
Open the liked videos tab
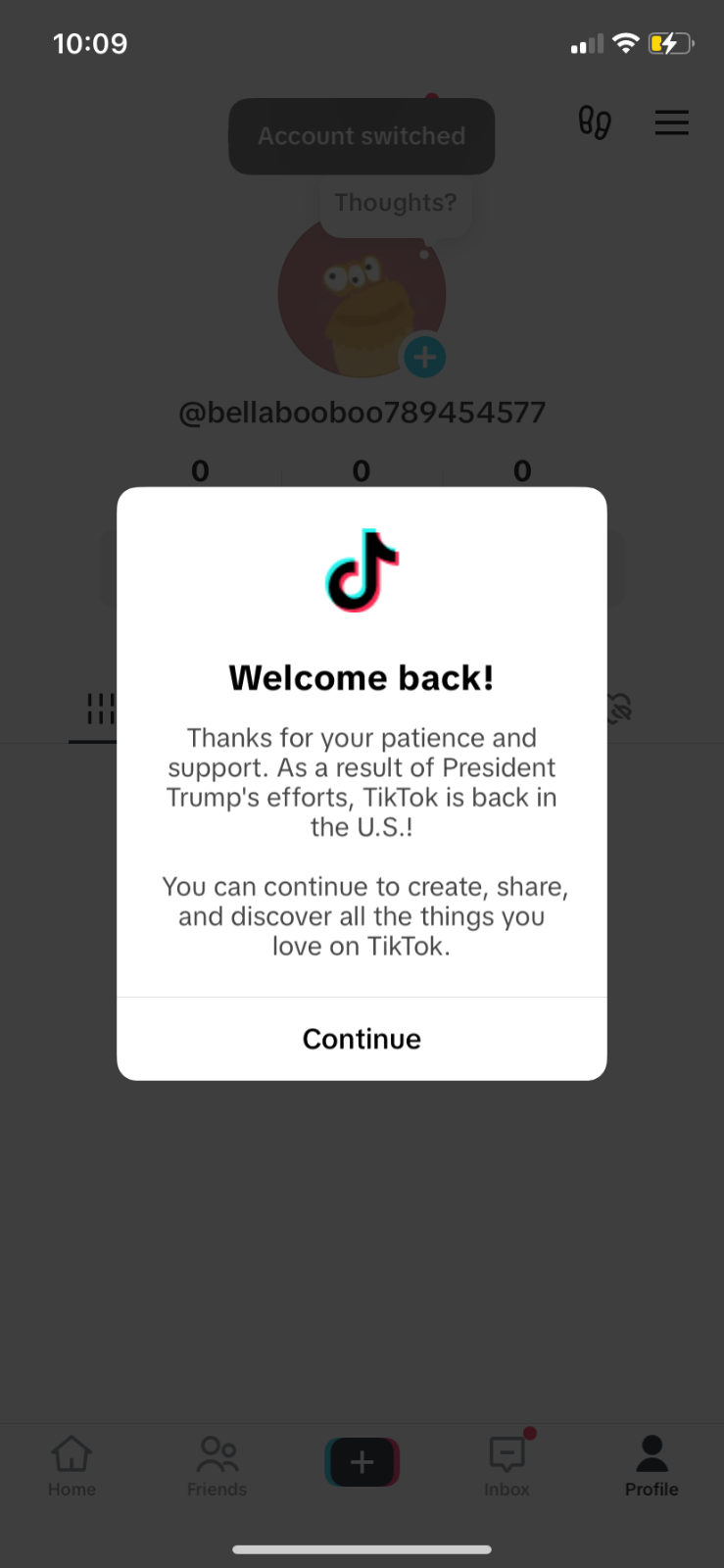point(619,708)
